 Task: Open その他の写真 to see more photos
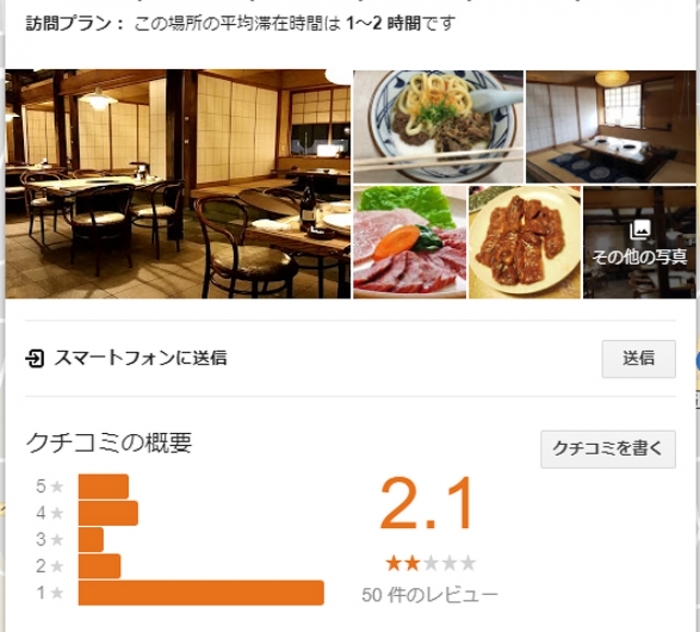(x=639, y=242)
